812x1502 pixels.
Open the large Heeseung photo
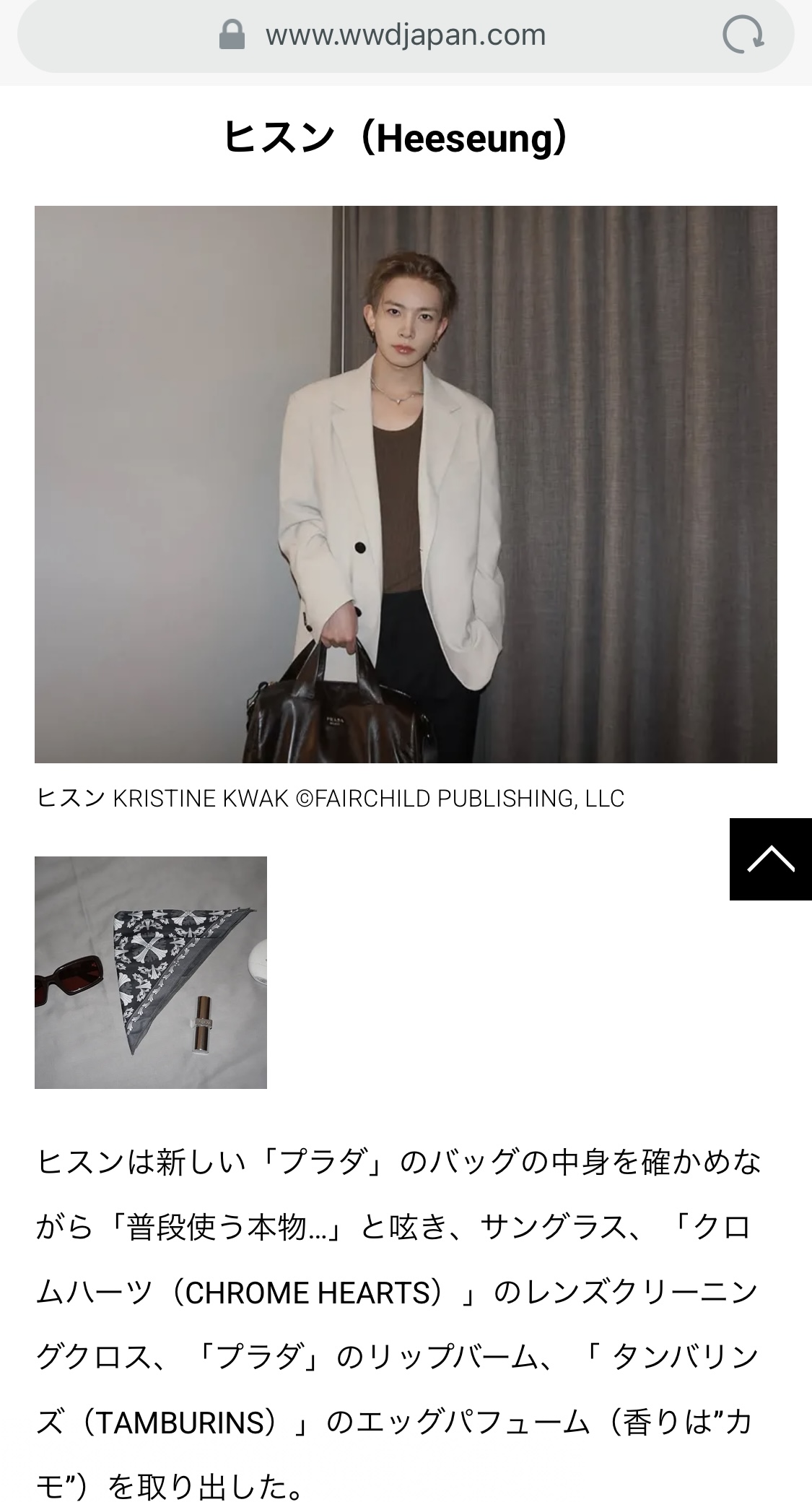406,485
